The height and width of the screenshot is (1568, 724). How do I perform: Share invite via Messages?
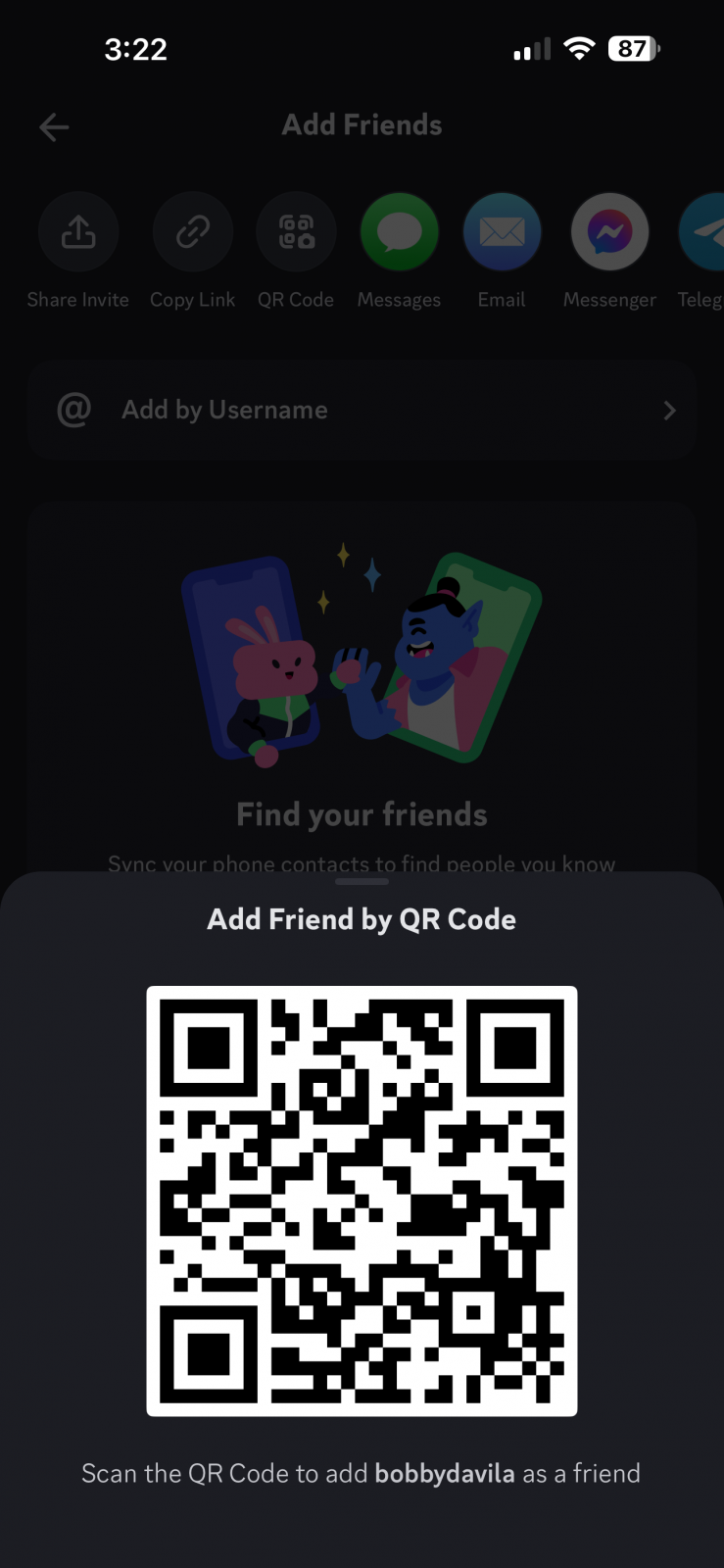coord(399,233)
